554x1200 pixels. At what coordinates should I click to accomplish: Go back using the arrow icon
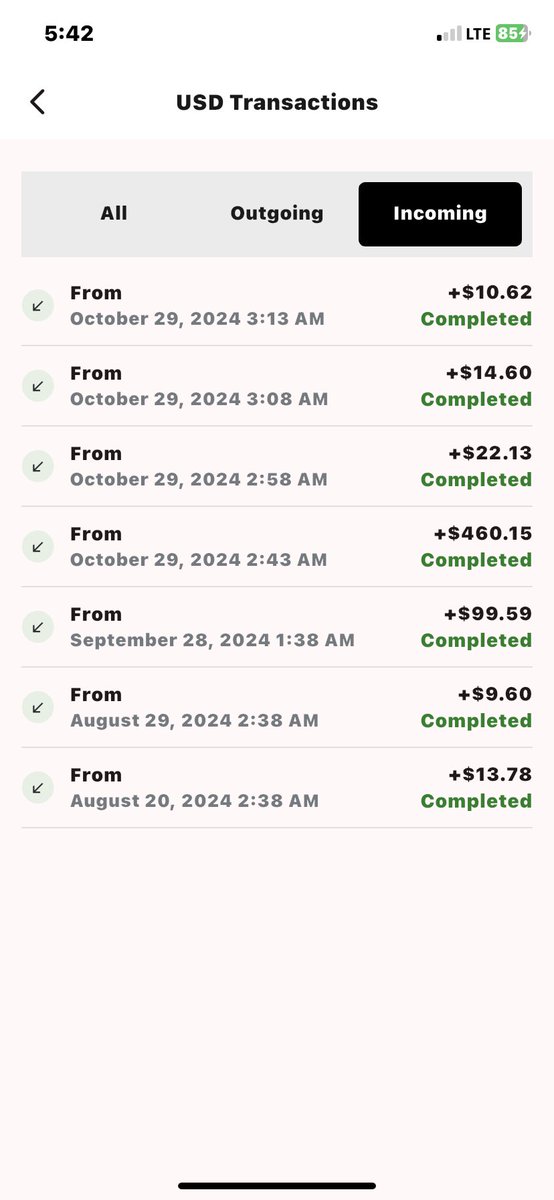click(37, 102)
